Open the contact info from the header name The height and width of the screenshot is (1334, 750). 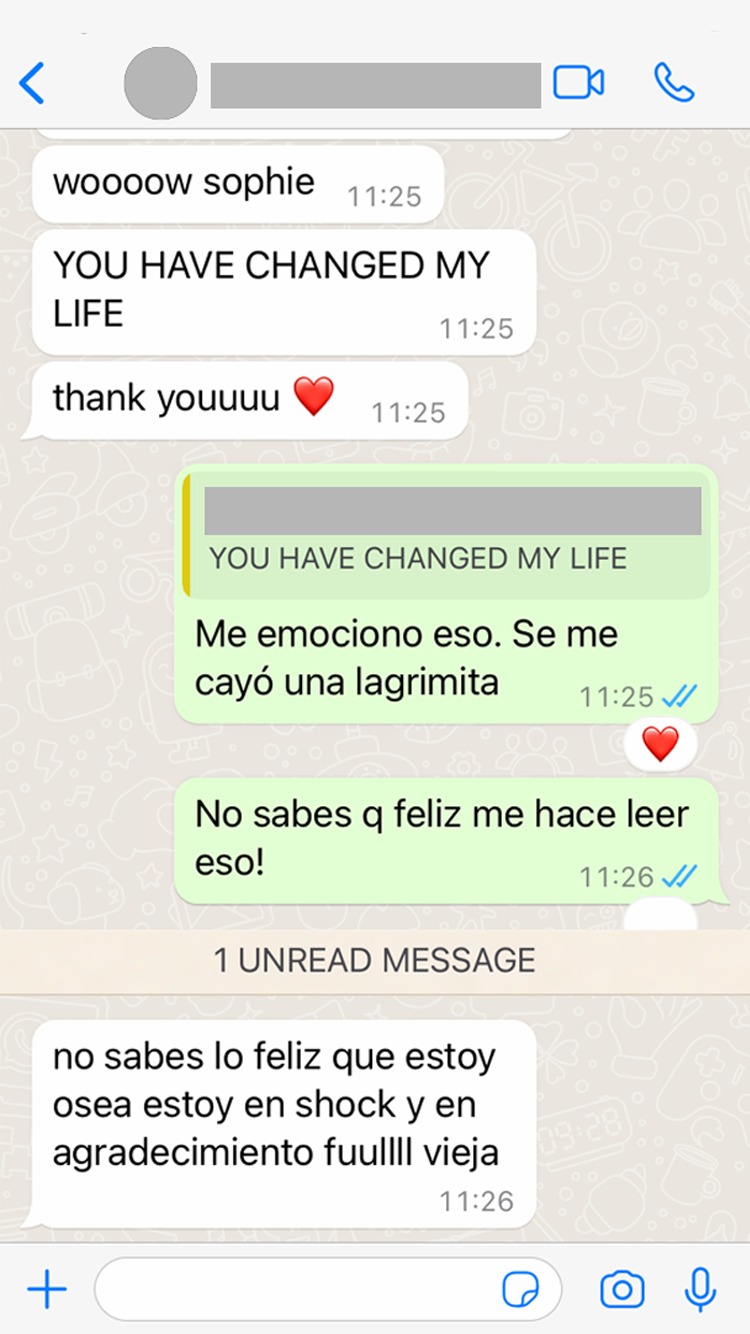tap(375, 85)
